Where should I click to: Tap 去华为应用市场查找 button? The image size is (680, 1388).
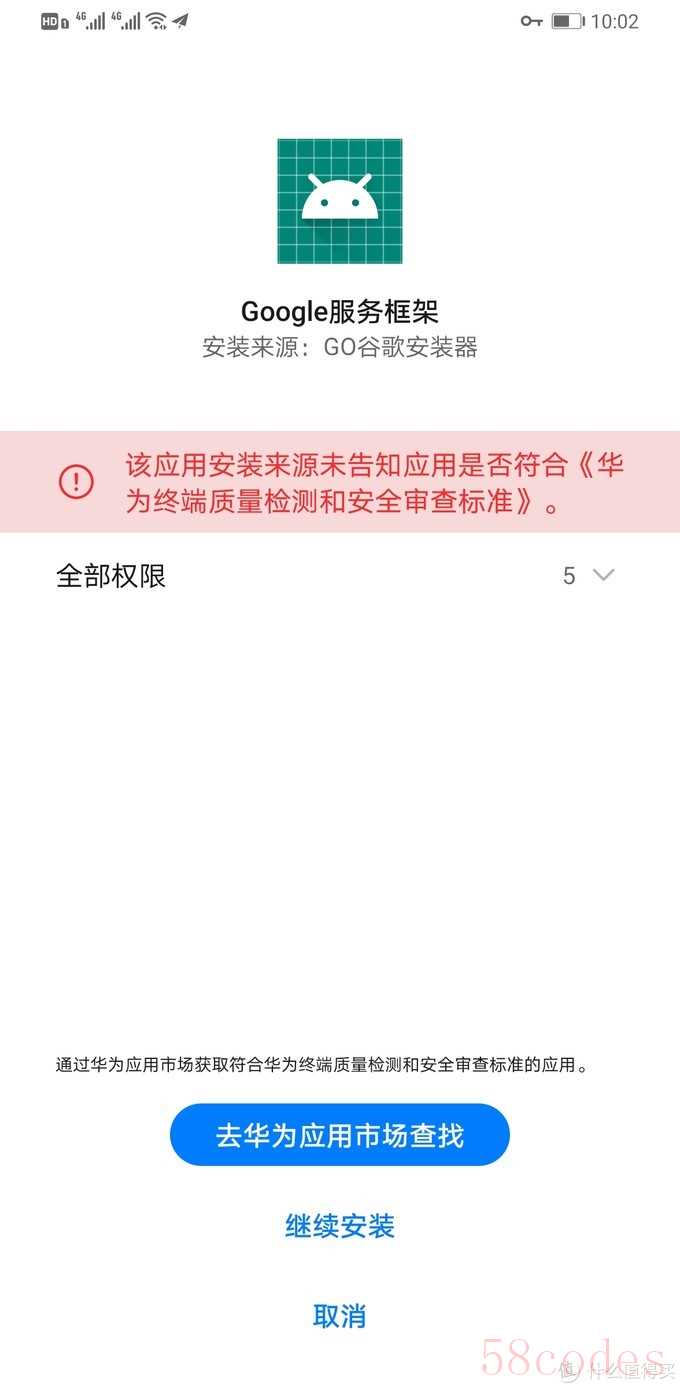(340, 1135)
